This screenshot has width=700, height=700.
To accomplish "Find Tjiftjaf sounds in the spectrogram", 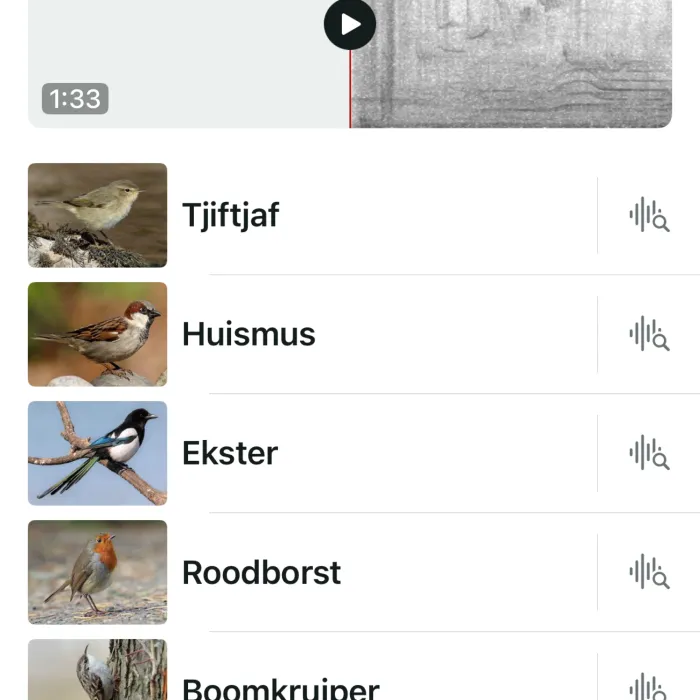I will pos(648,215).
